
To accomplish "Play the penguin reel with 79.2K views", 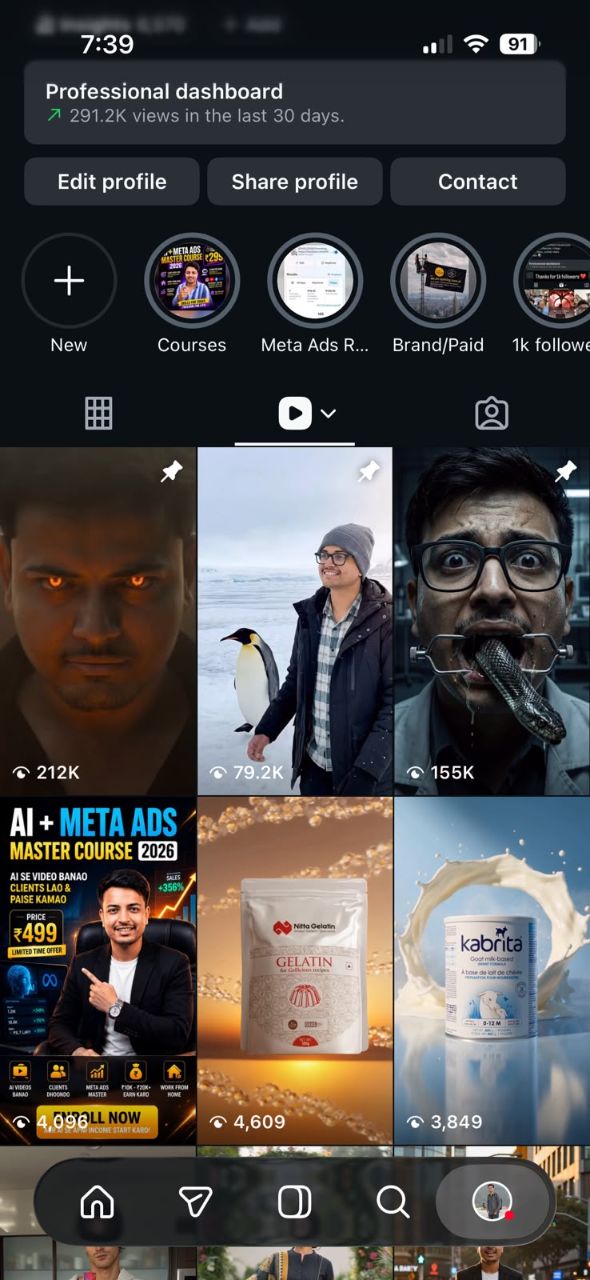I will click(x=295, y=621).
